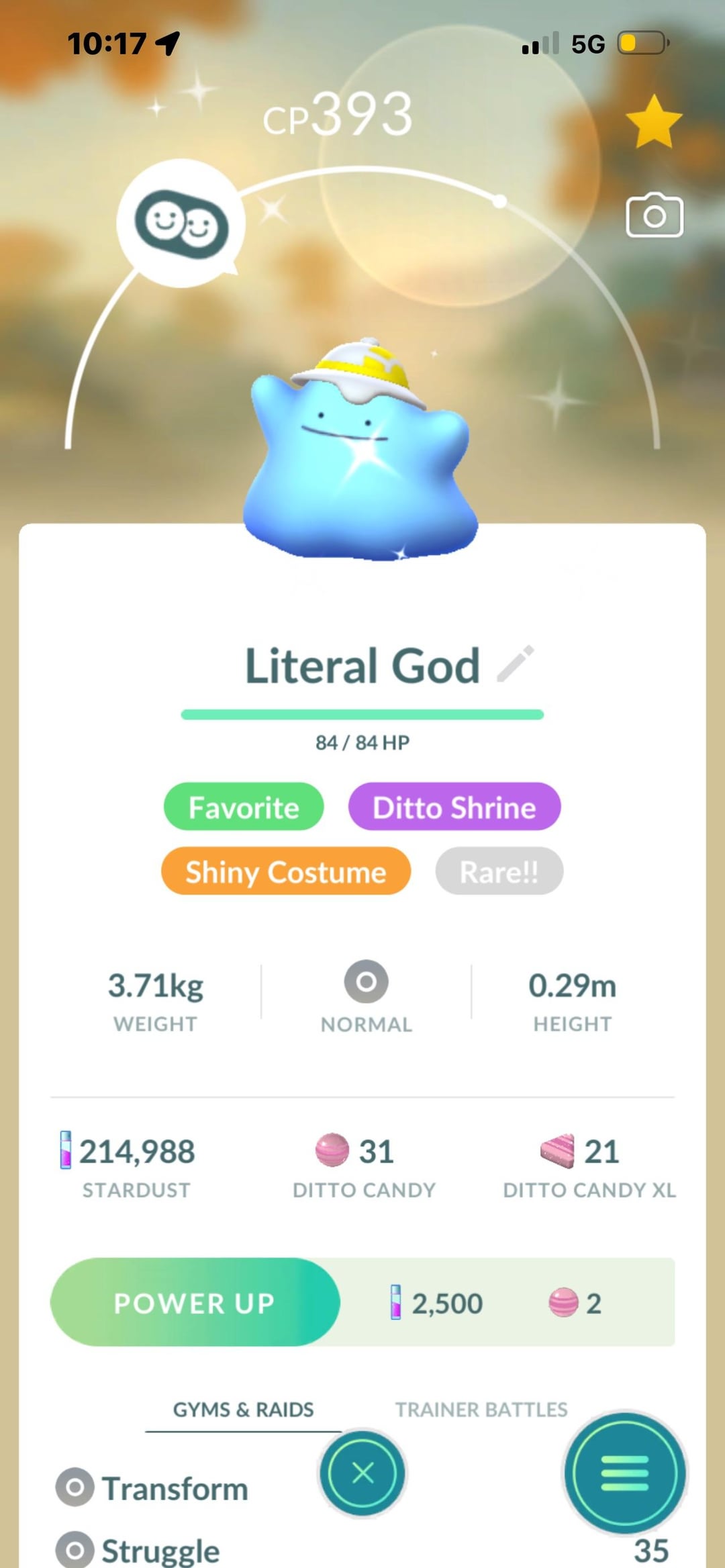Close the Pokémon detail screen
Image resolution: width=725 pixels, height=1568 pixels.
click(x=362, y=1473)
